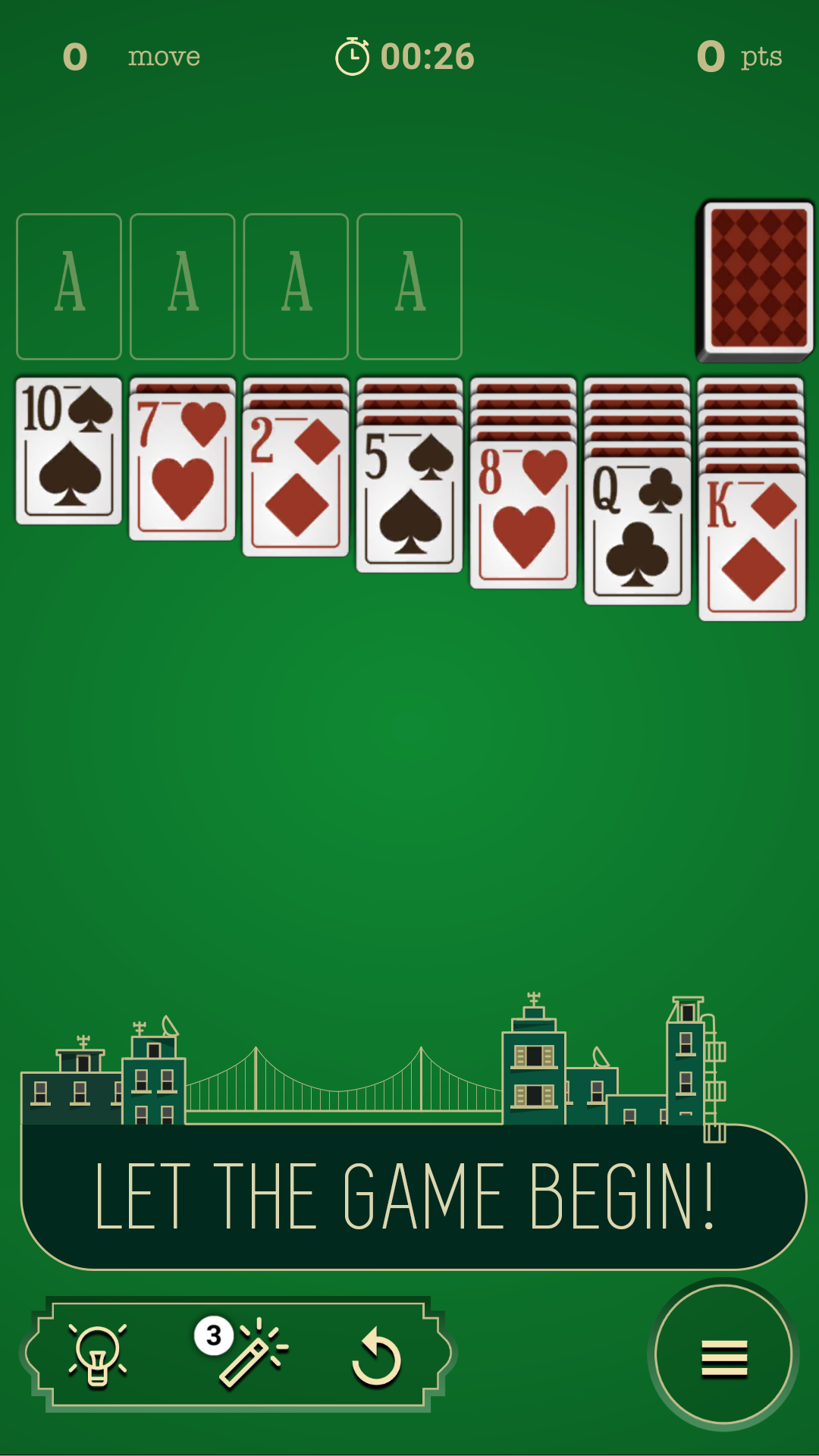The image size is (819, 1456).
Task: Open the hamburger menu button
Action: click(724, 1357)
